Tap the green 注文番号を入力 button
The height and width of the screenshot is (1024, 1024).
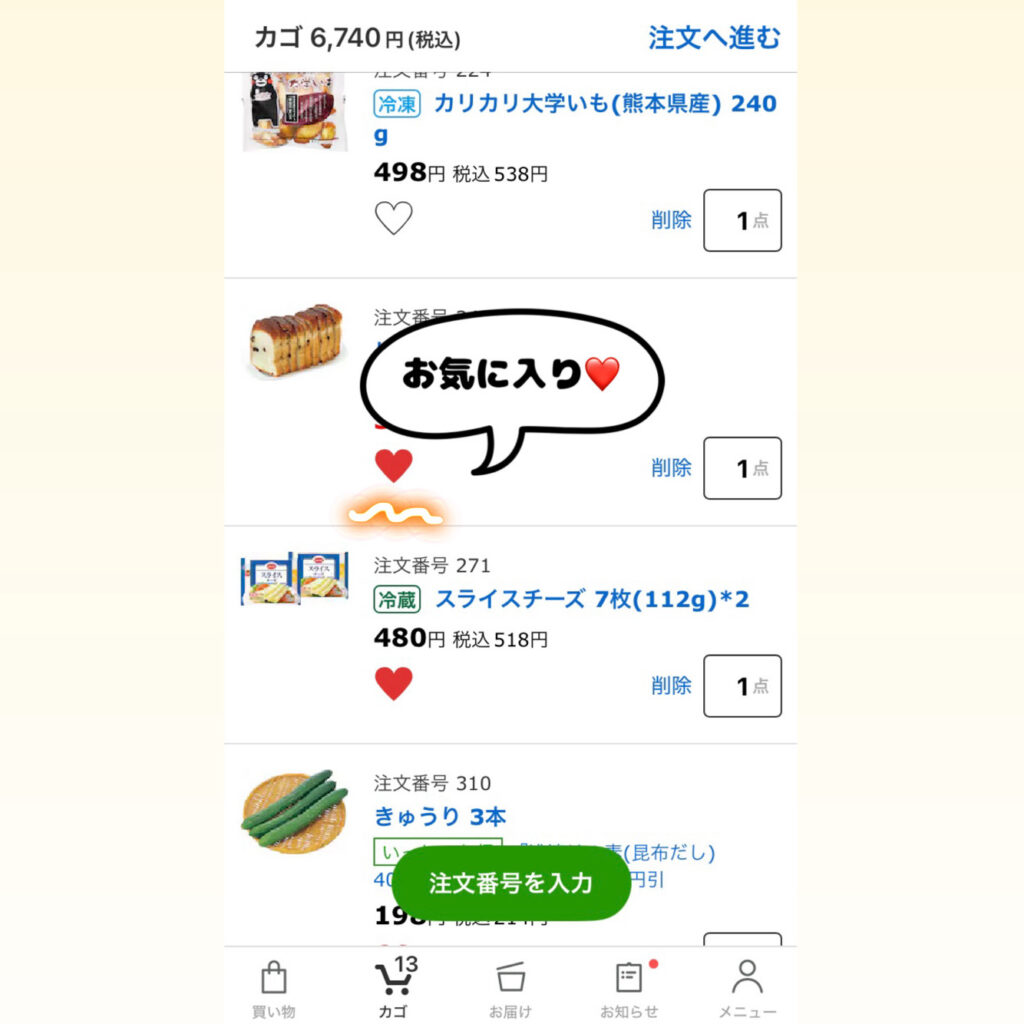click(x=511, y=883)
